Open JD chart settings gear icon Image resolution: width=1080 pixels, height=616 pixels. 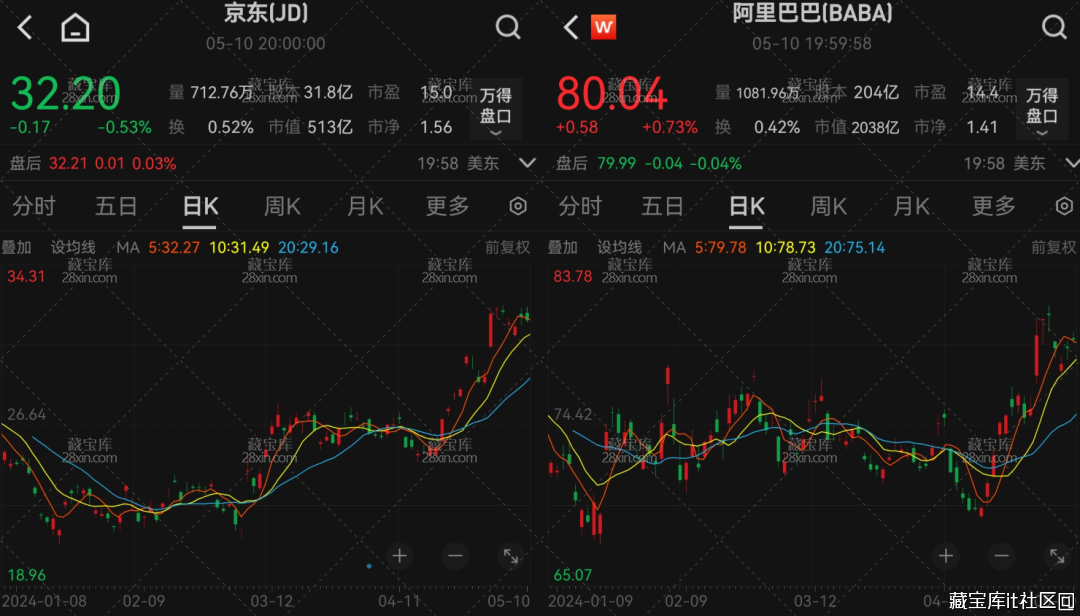tap(518, 207)
